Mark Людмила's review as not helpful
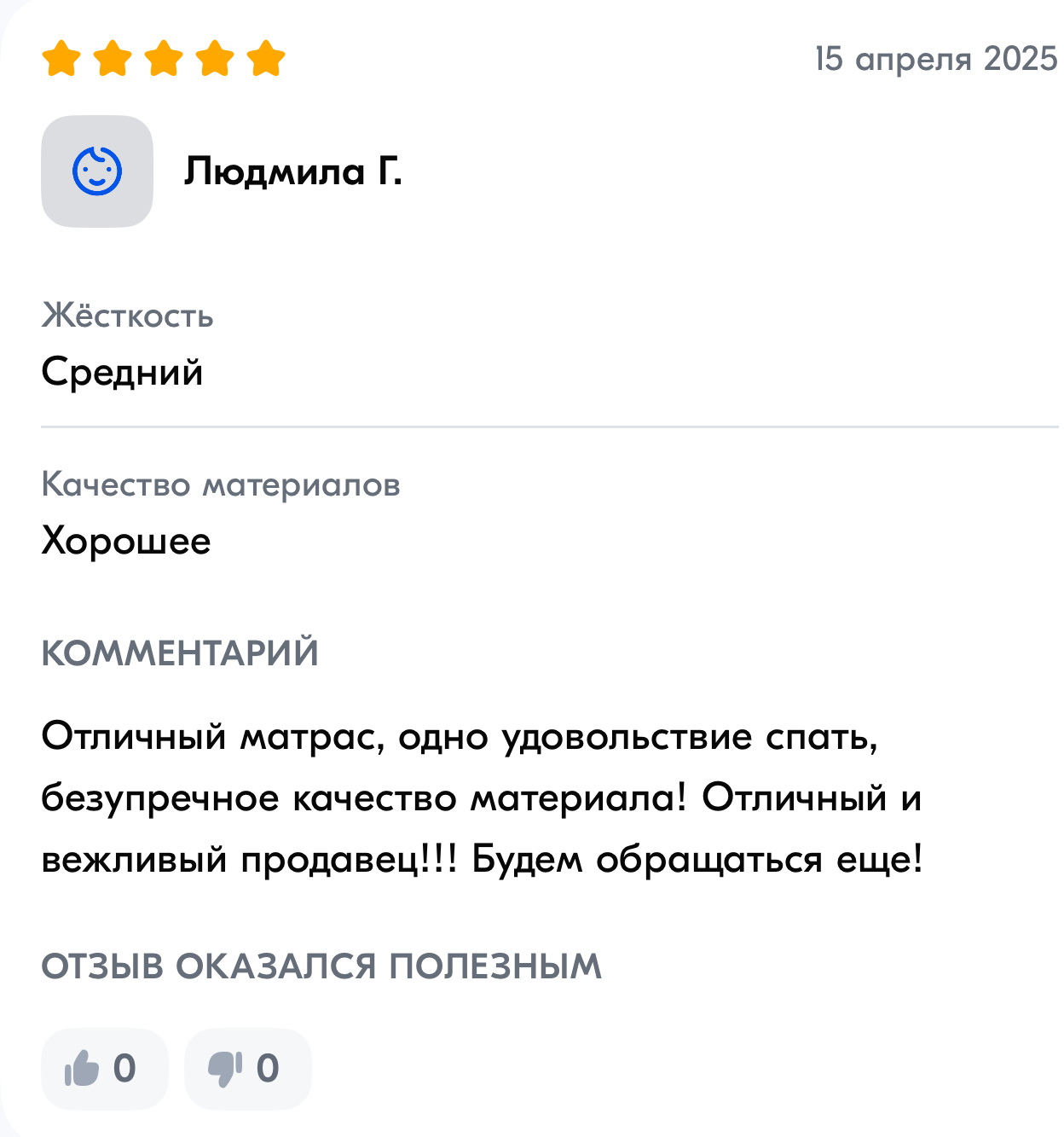 [x=246, y=1068]
